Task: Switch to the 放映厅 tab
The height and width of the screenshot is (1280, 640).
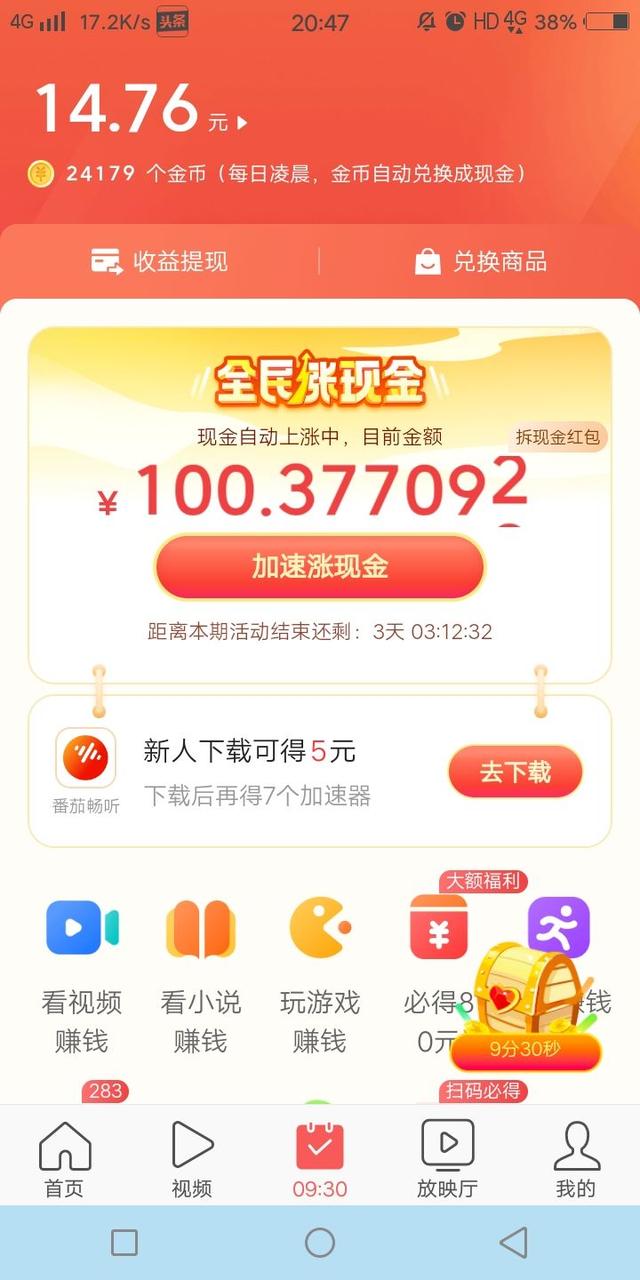Action: [x=447, y=1160]
